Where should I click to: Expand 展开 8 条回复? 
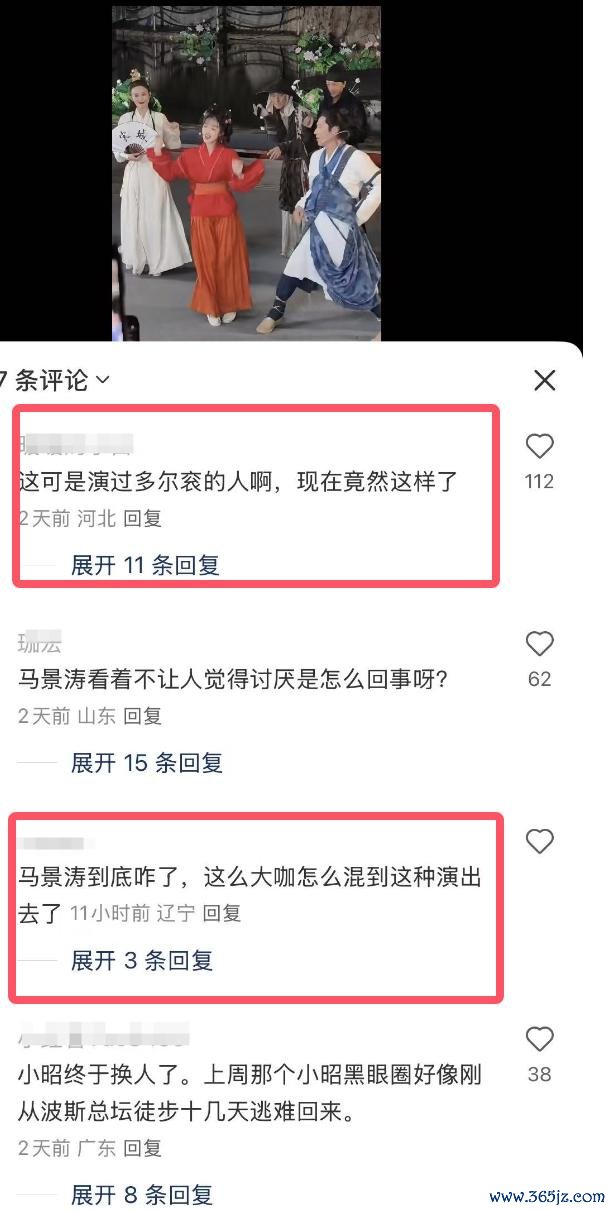tap(141, 1195)
